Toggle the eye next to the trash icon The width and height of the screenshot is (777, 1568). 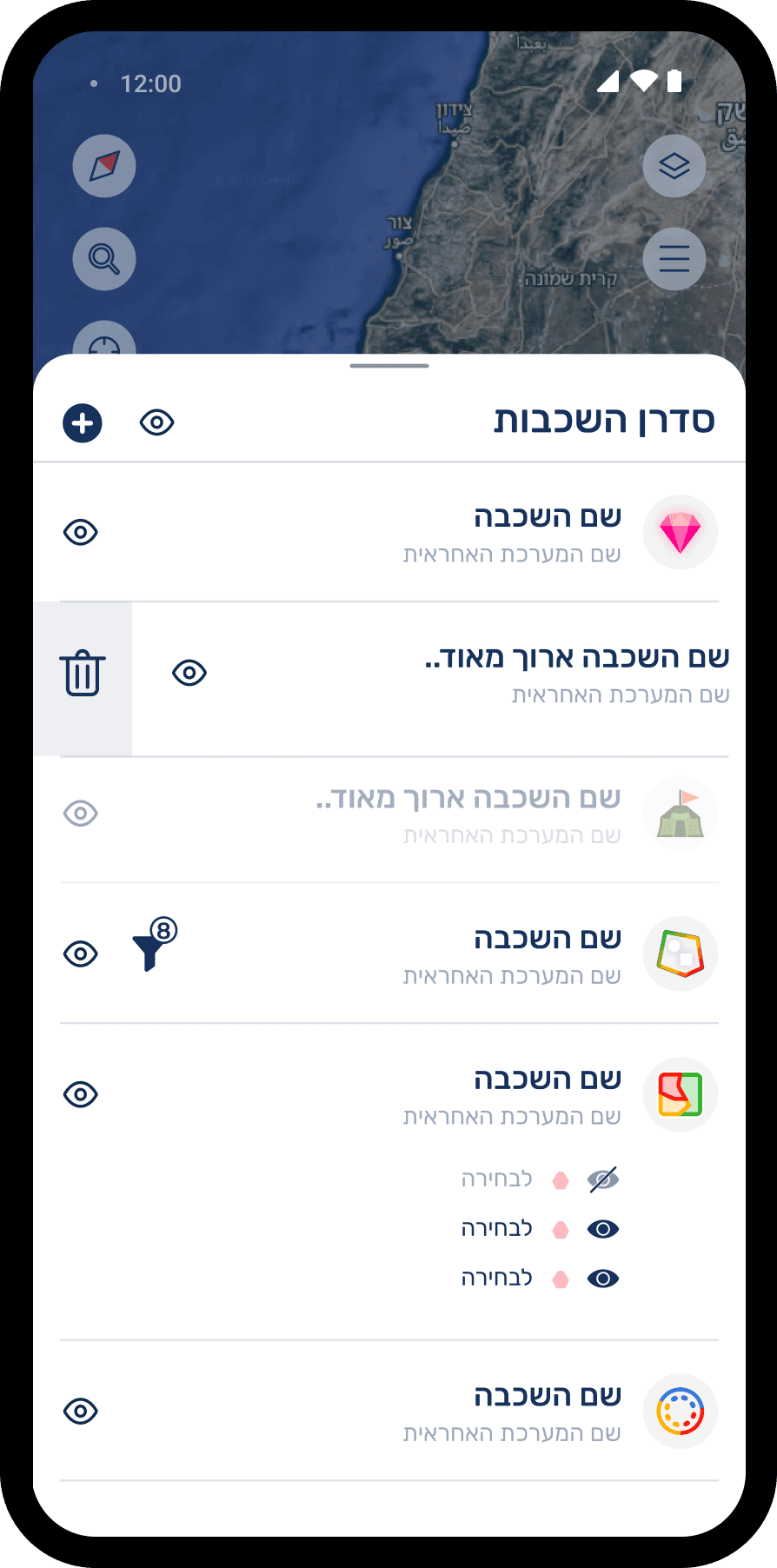(189, 673)
